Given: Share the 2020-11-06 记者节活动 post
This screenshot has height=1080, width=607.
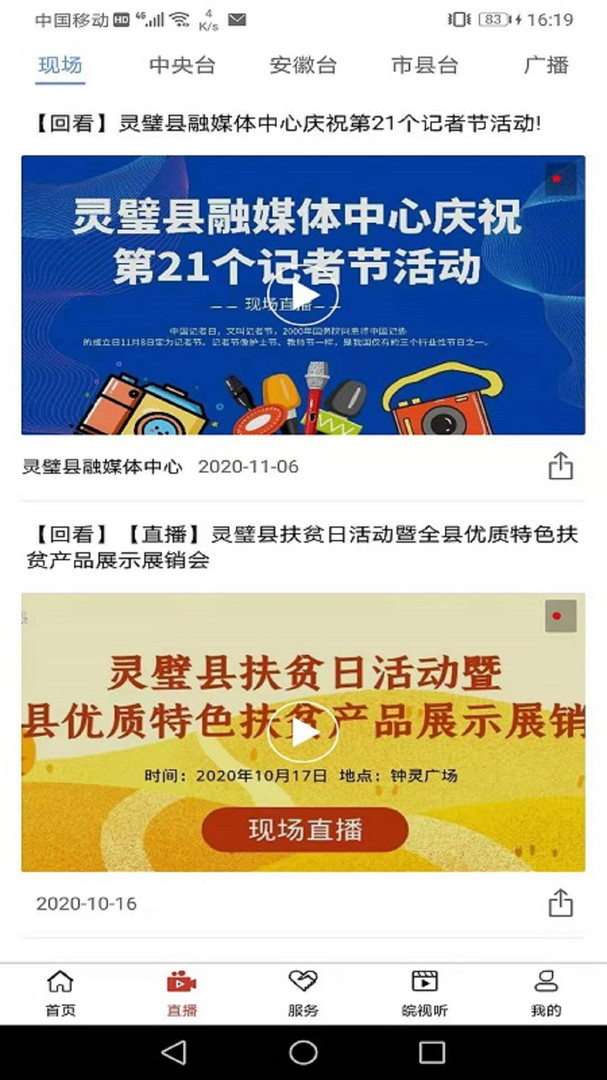Looking at the screenshot, I should tap(560, 466).
